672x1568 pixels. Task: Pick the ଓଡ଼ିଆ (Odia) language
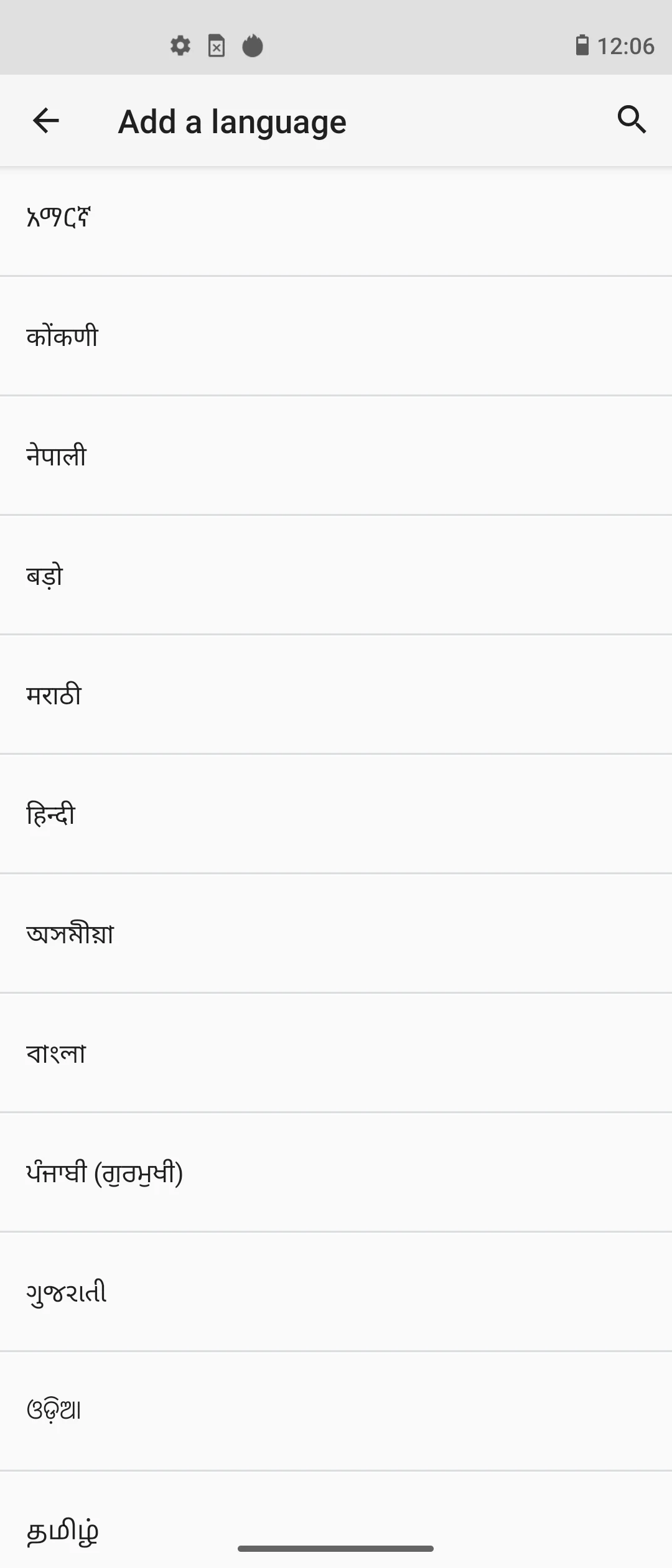coord(336,1412)
